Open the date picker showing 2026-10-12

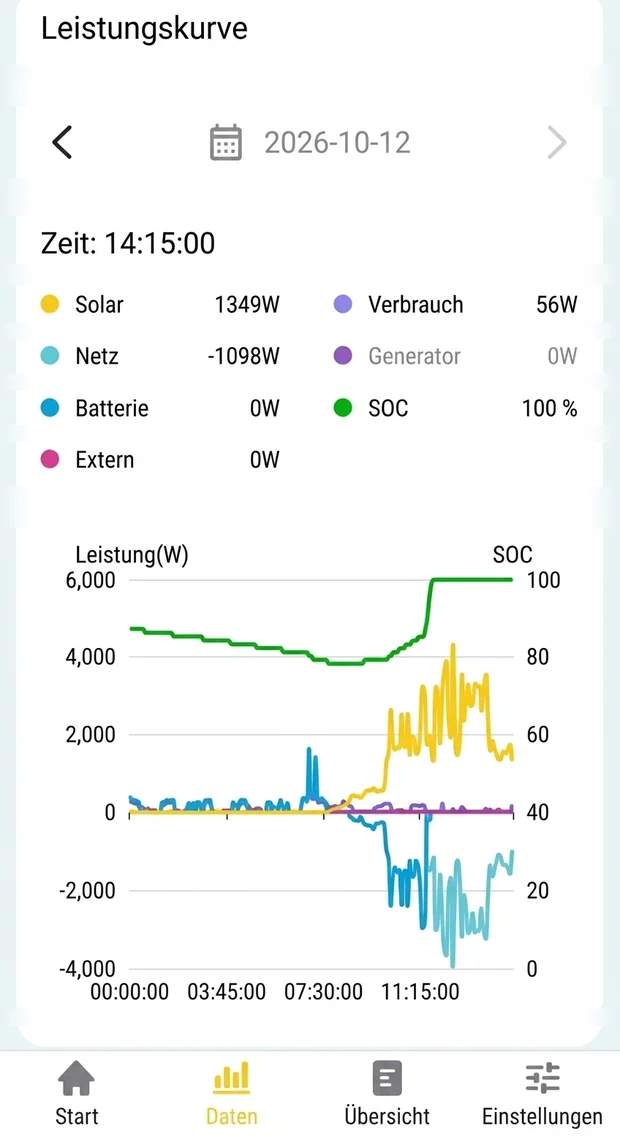pyautogui.click(x=310, y=142)
